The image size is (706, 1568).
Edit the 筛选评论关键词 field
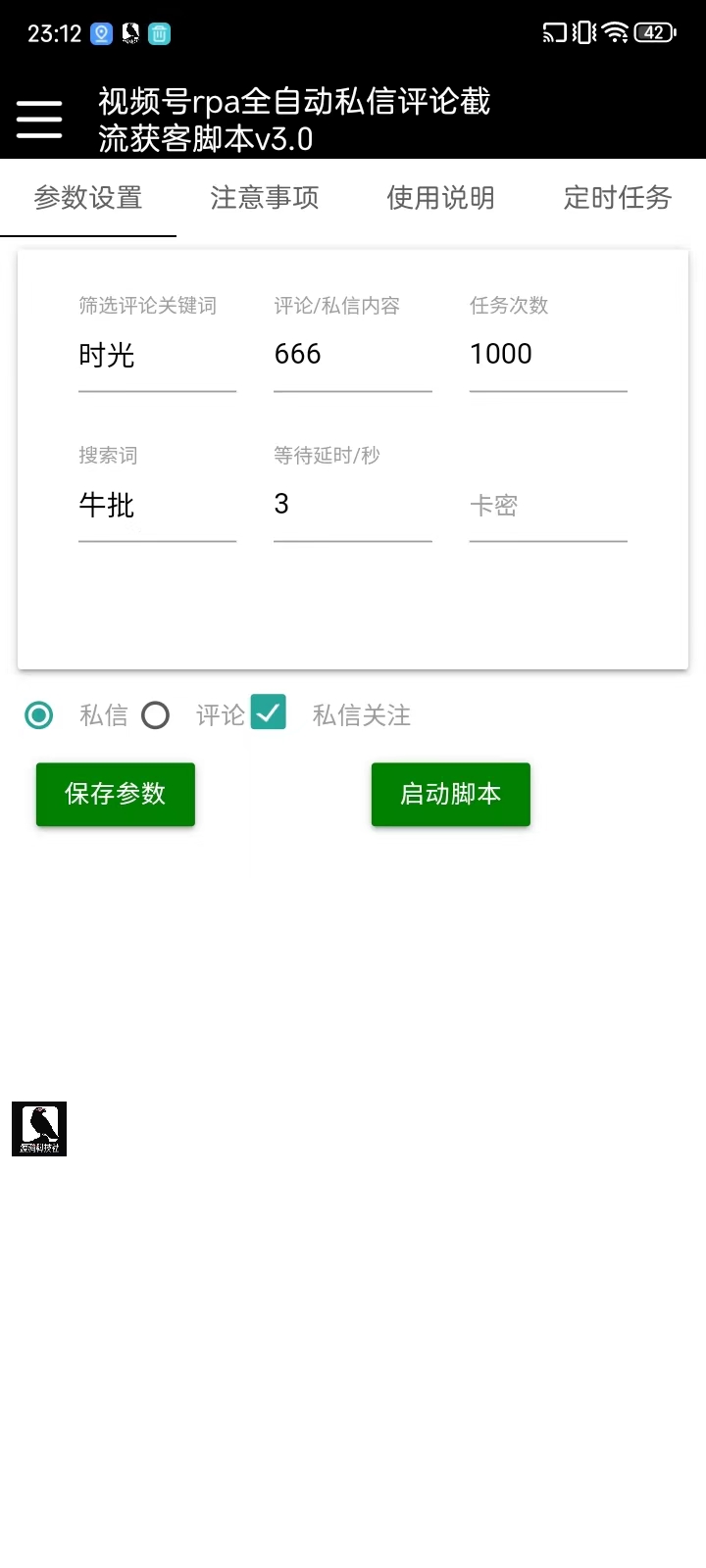[157, 355]
